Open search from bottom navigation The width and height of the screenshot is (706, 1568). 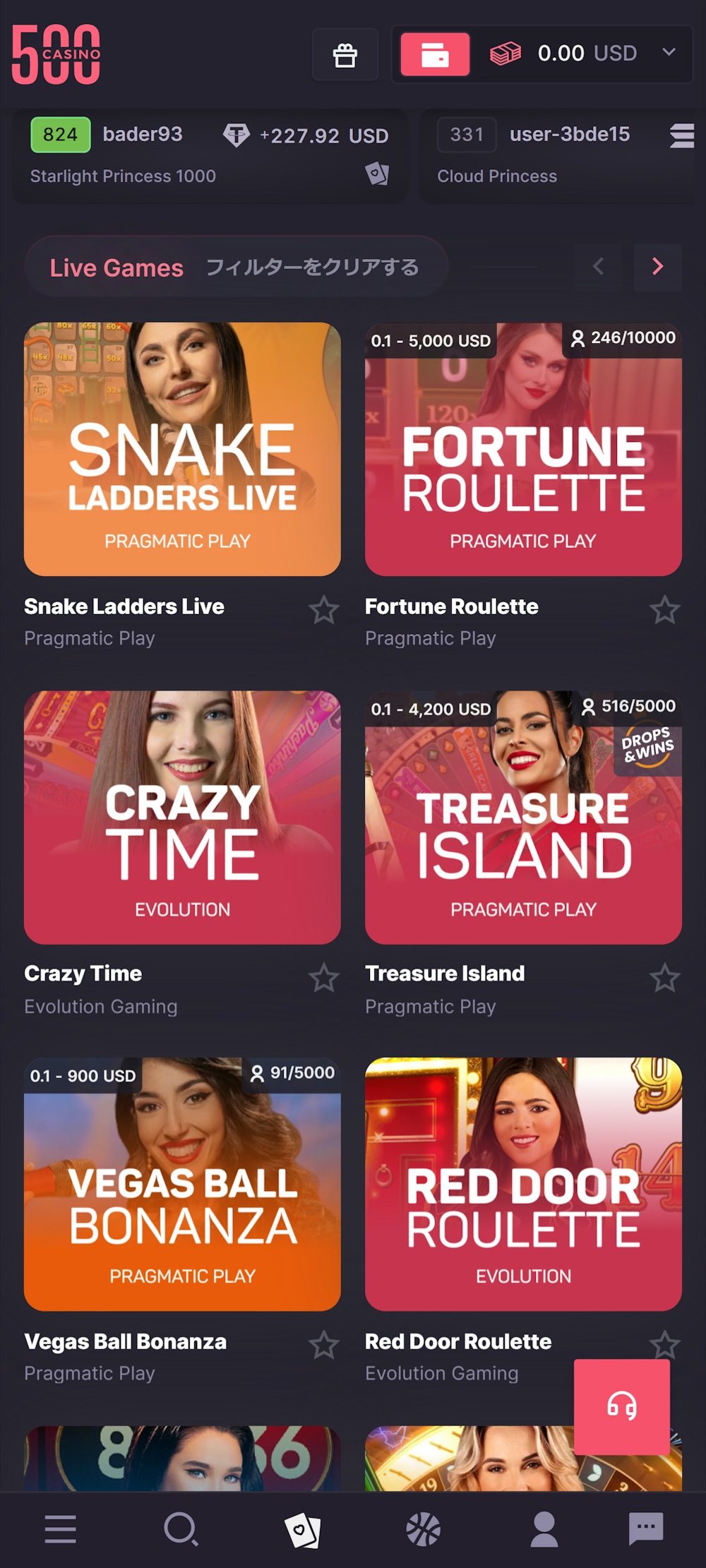[181, 1529]
